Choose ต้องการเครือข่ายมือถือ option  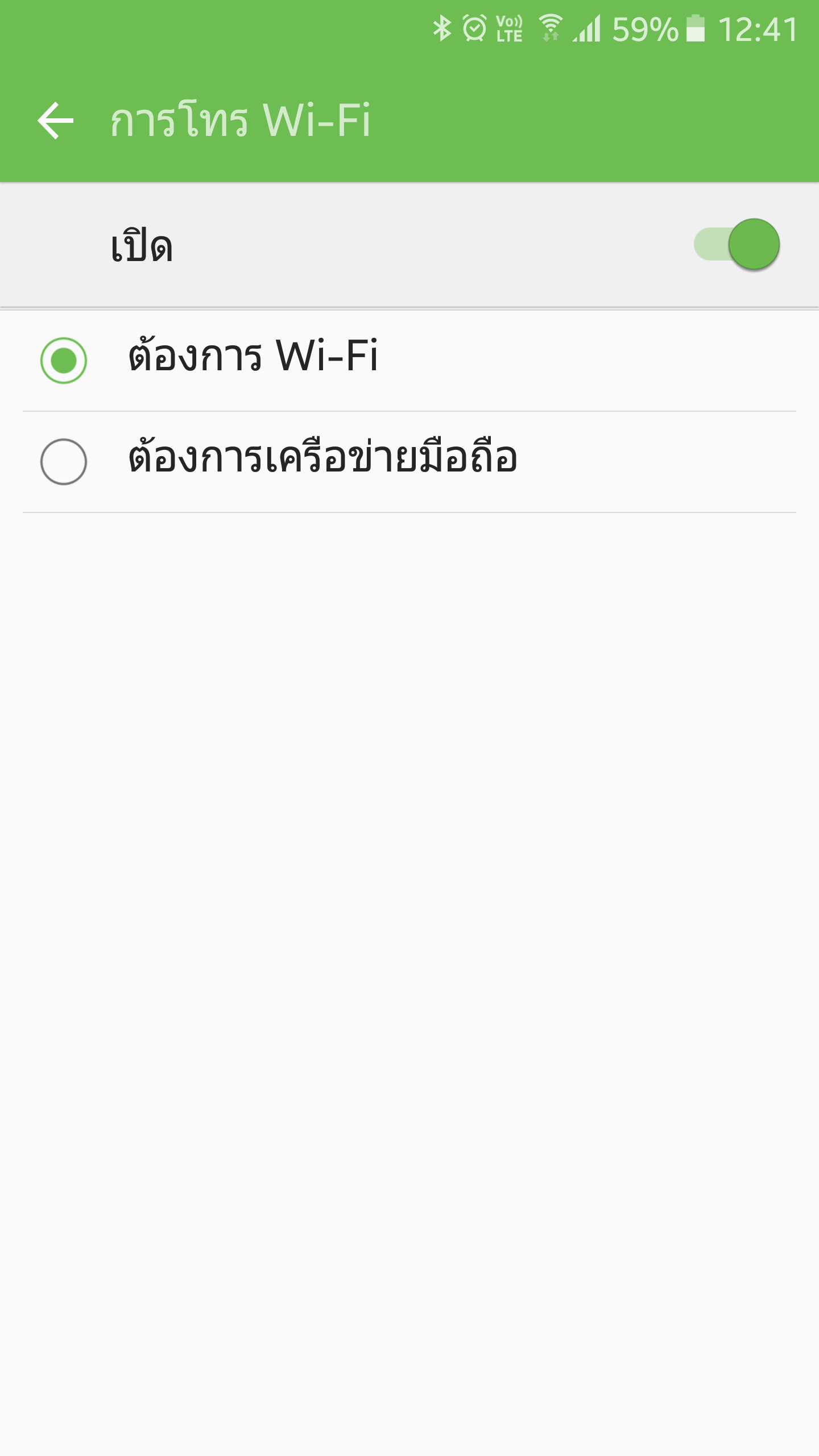409,462
